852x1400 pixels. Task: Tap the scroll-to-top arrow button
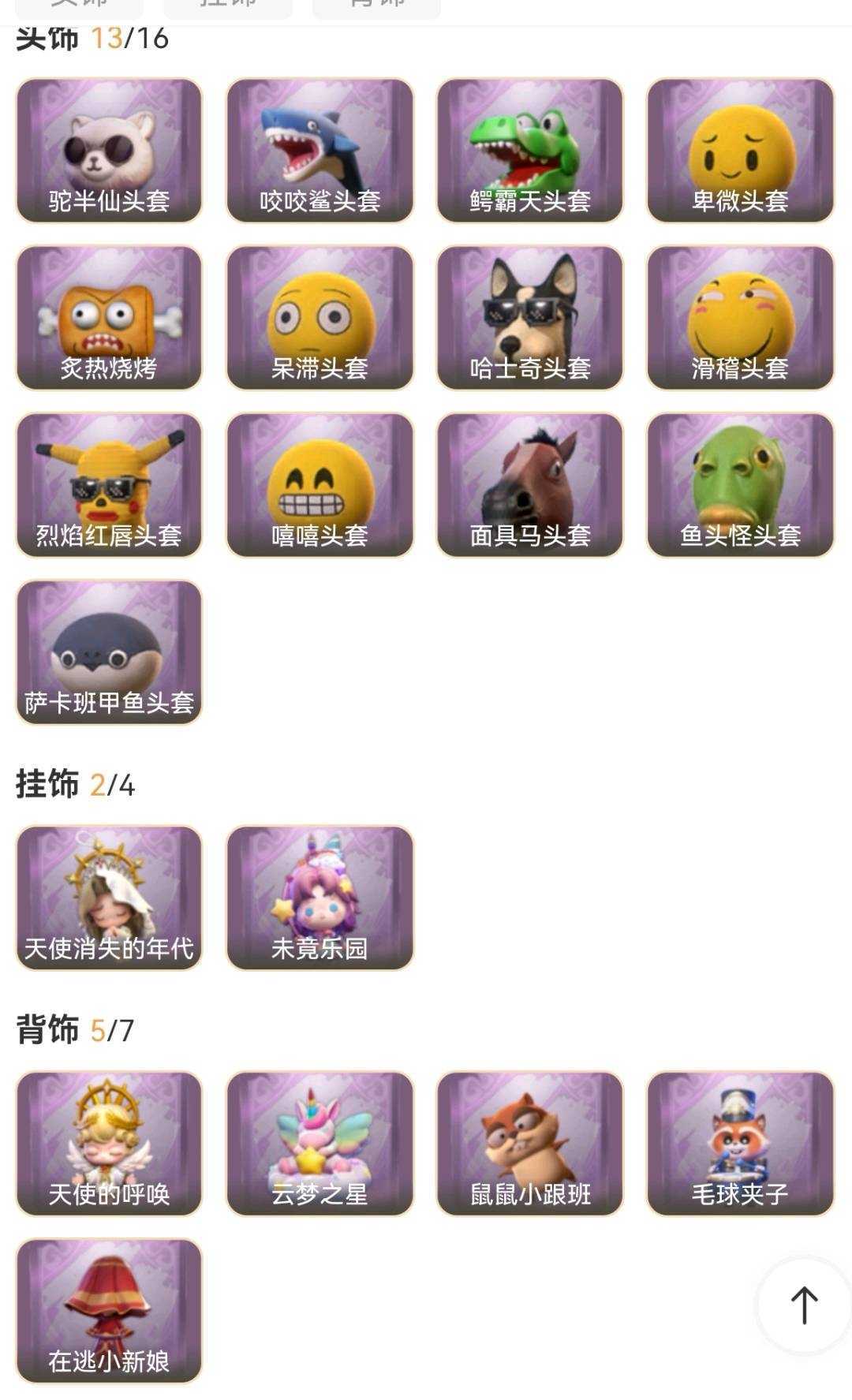[x=803, y=1305]
